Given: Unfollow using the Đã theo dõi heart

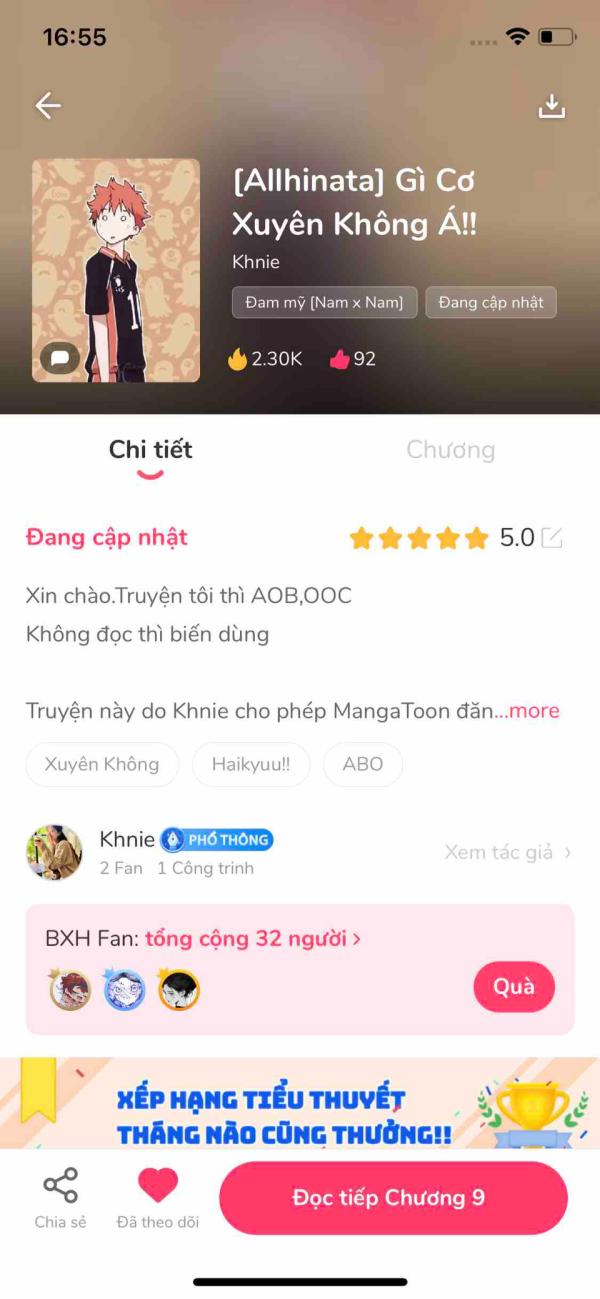Looking at the screenshot, I should coord(158,1198).
